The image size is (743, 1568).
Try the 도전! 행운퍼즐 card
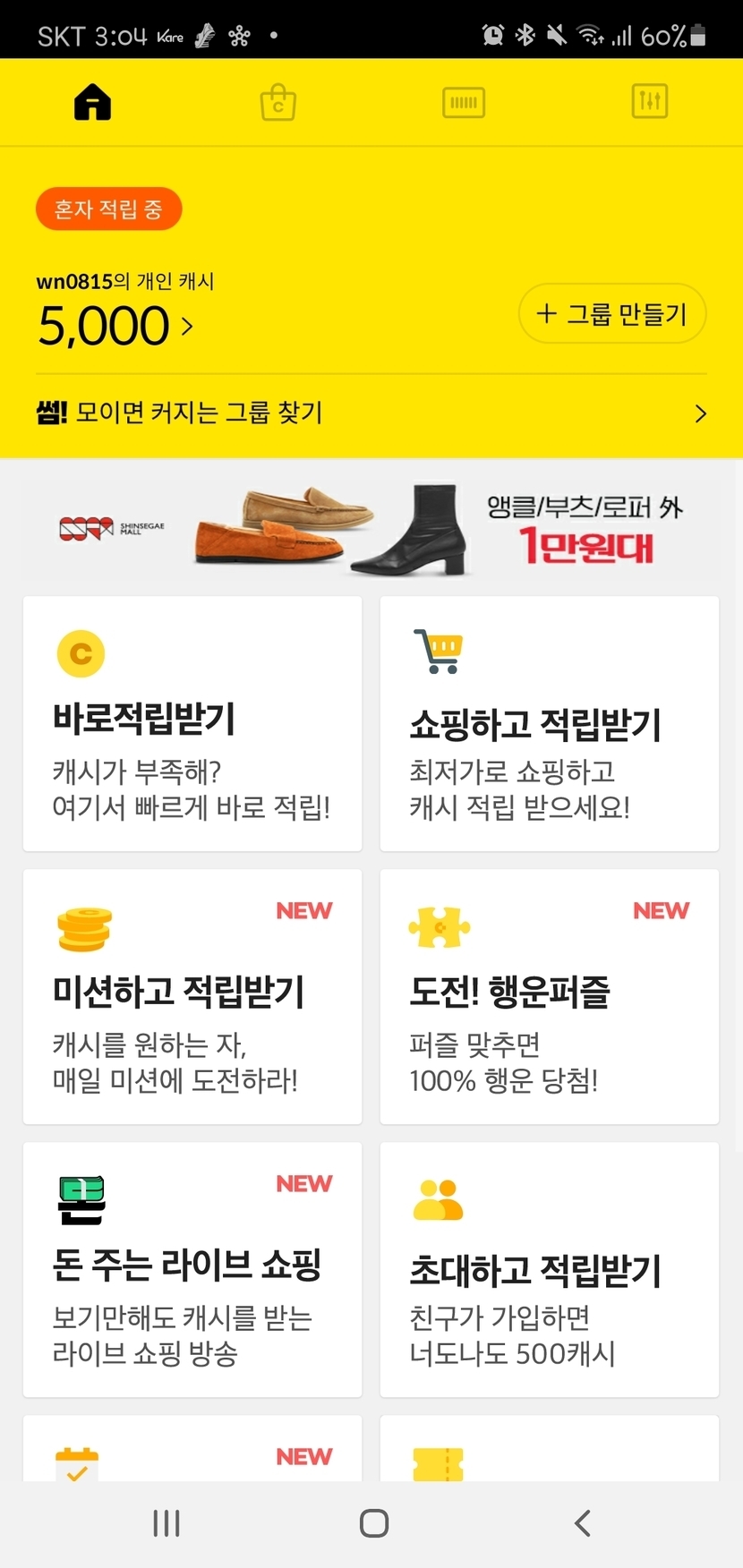549,996
